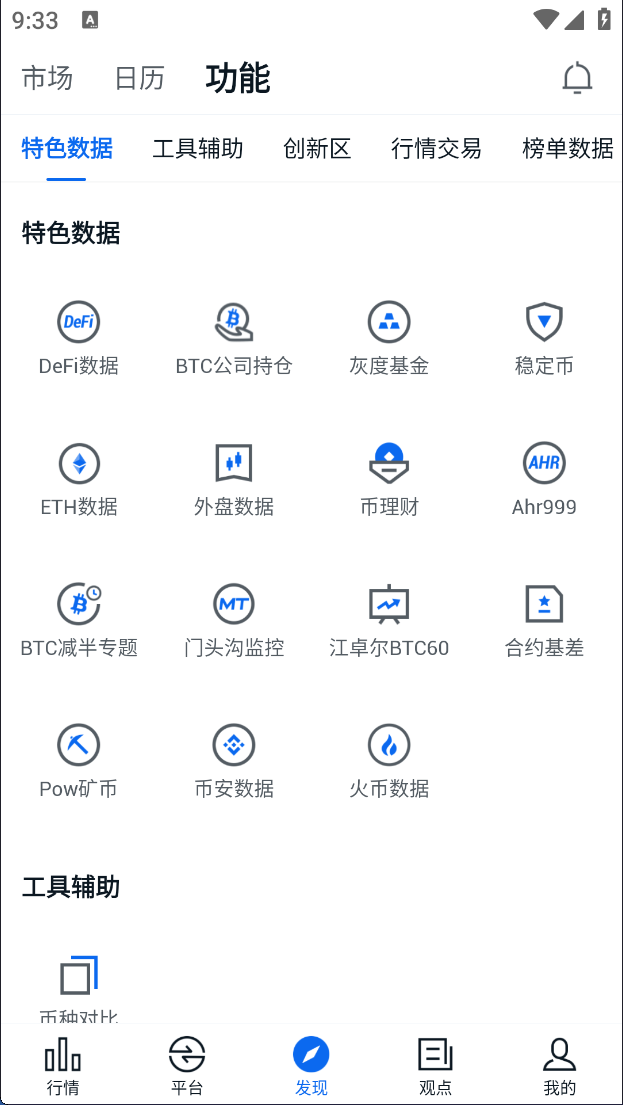Go to 平台 in bottom navigation

pos(187,1066)
